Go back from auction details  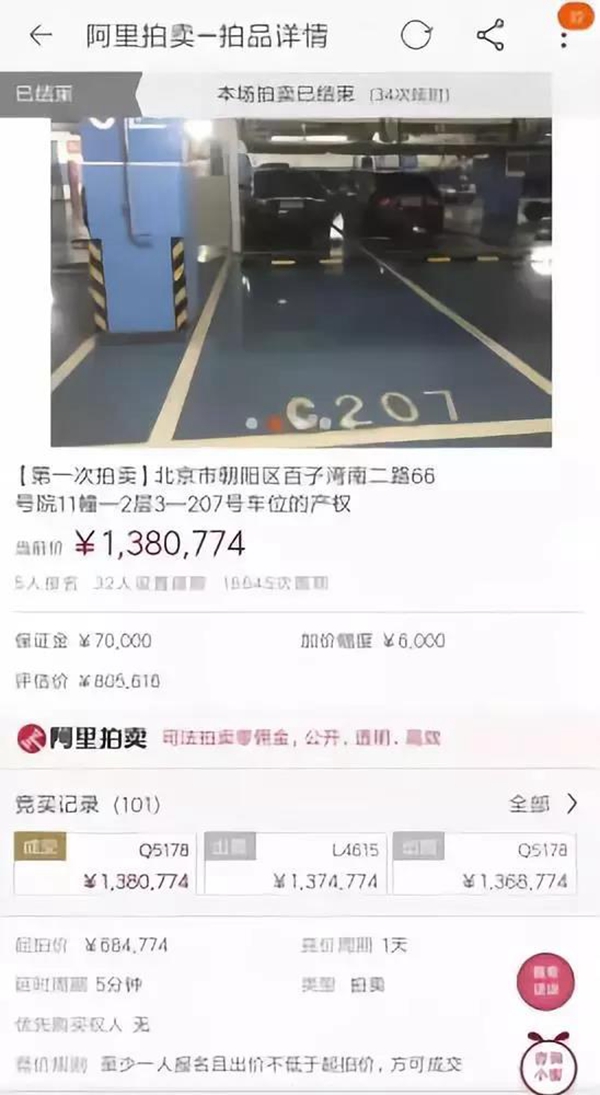(x=40, y=36)
